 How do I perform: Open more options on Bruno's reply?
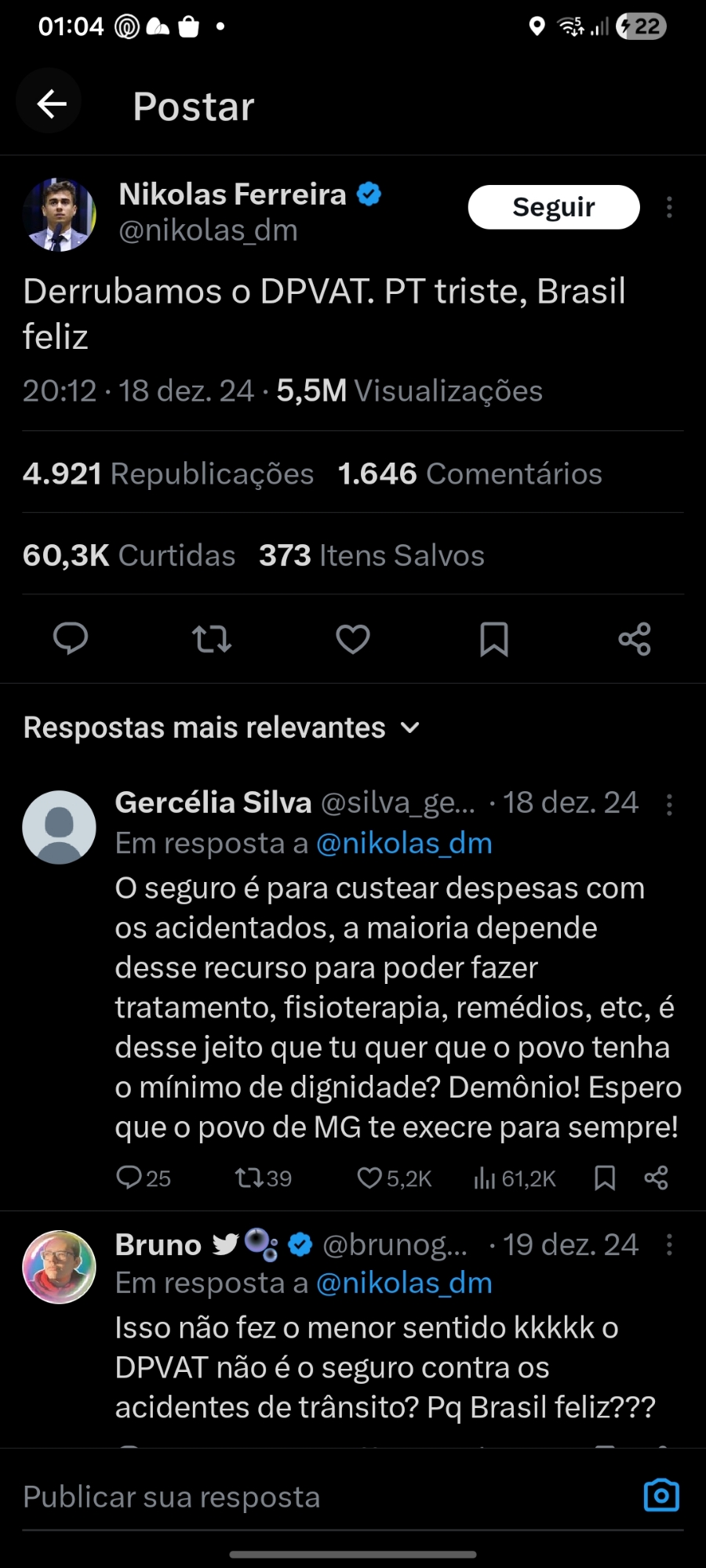point(669,1245)
